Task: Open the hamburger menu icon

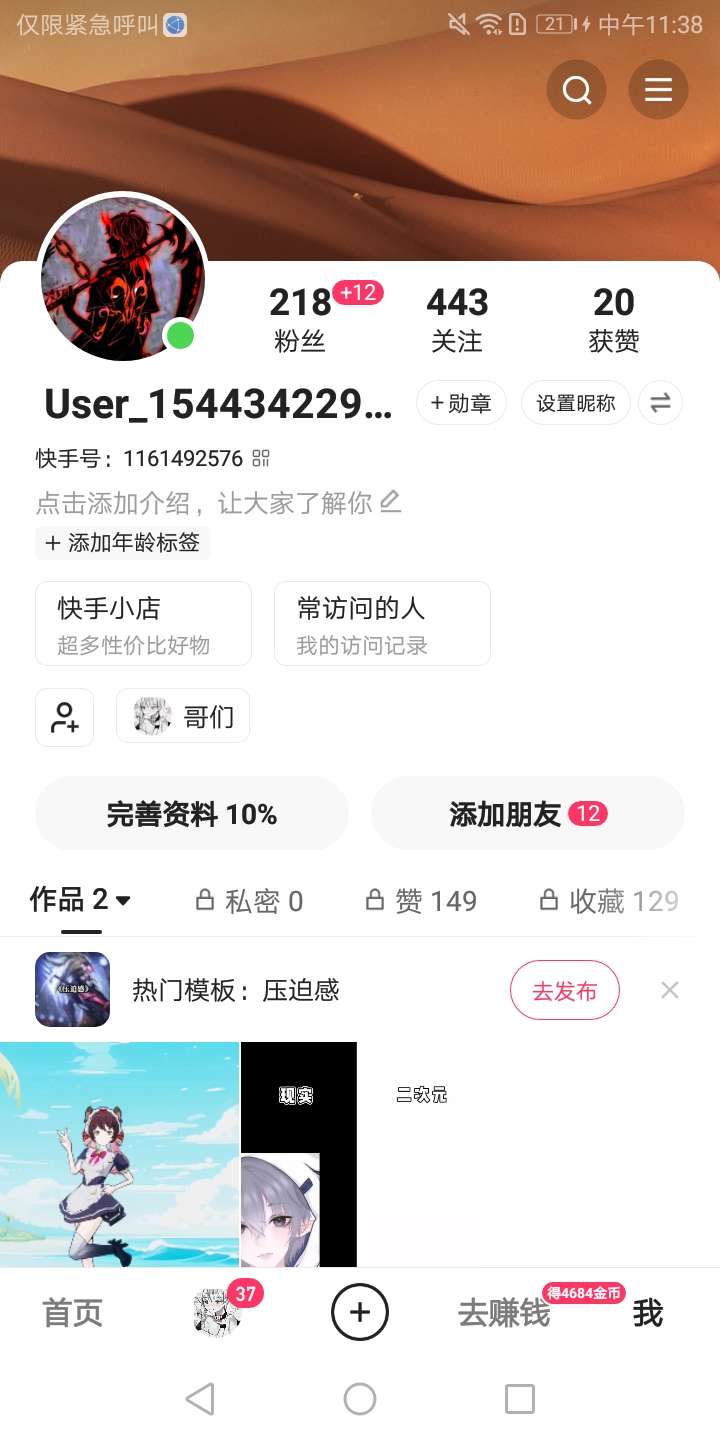Action: 658,91
